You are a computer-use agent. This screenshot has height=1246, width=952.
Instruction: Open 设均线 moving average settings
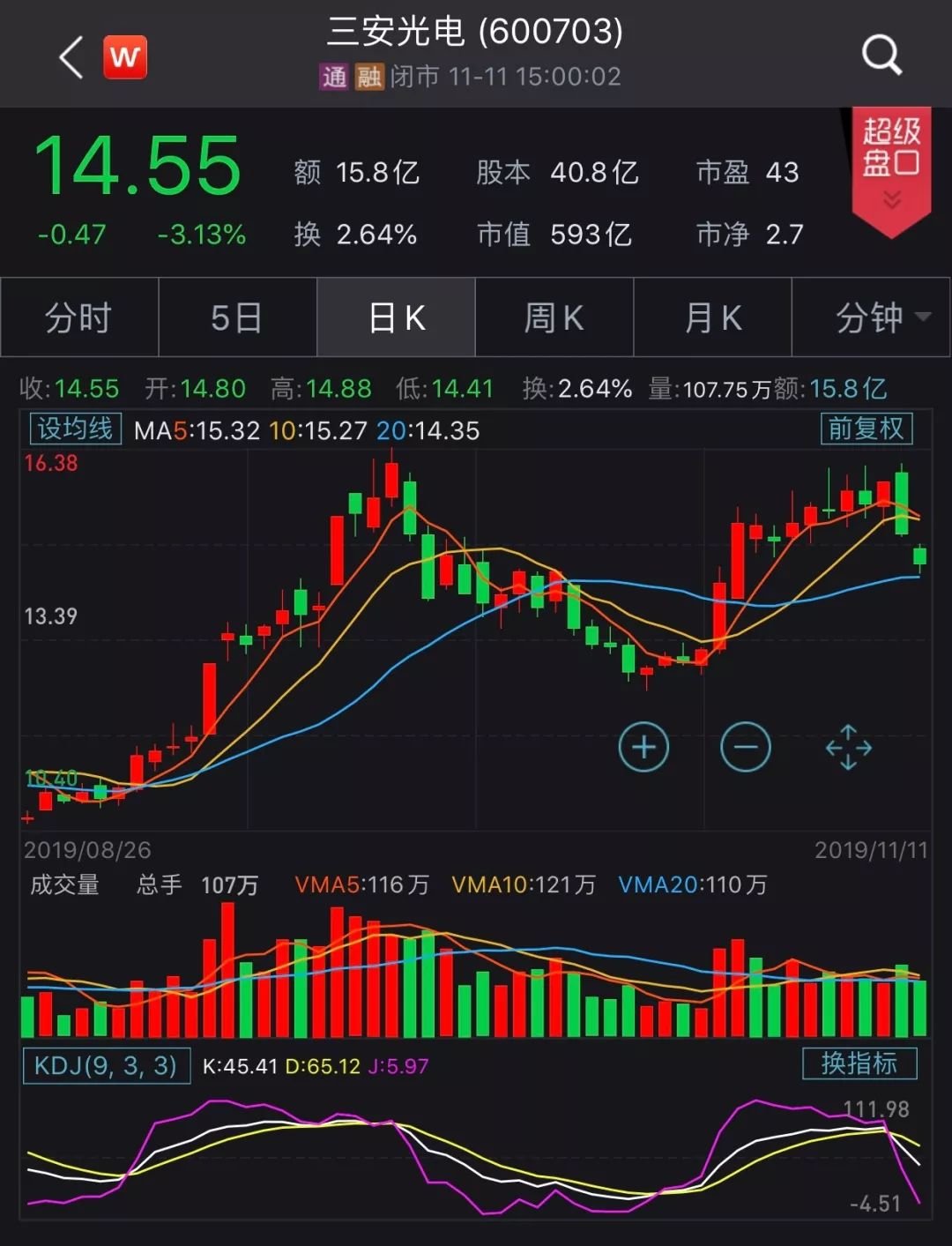click(x=75, y=429)
